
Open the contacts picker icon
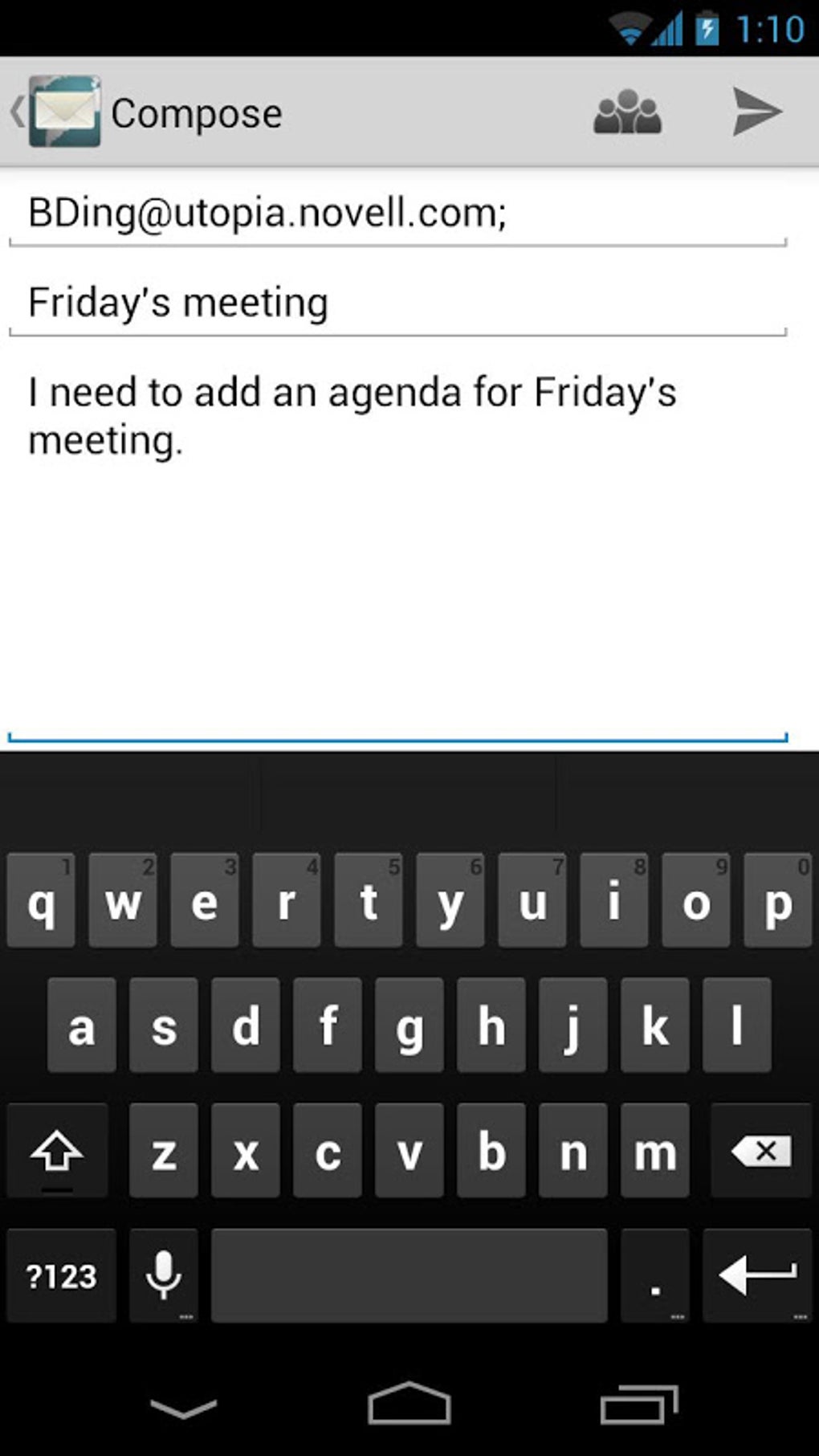(x=627, y=112)
